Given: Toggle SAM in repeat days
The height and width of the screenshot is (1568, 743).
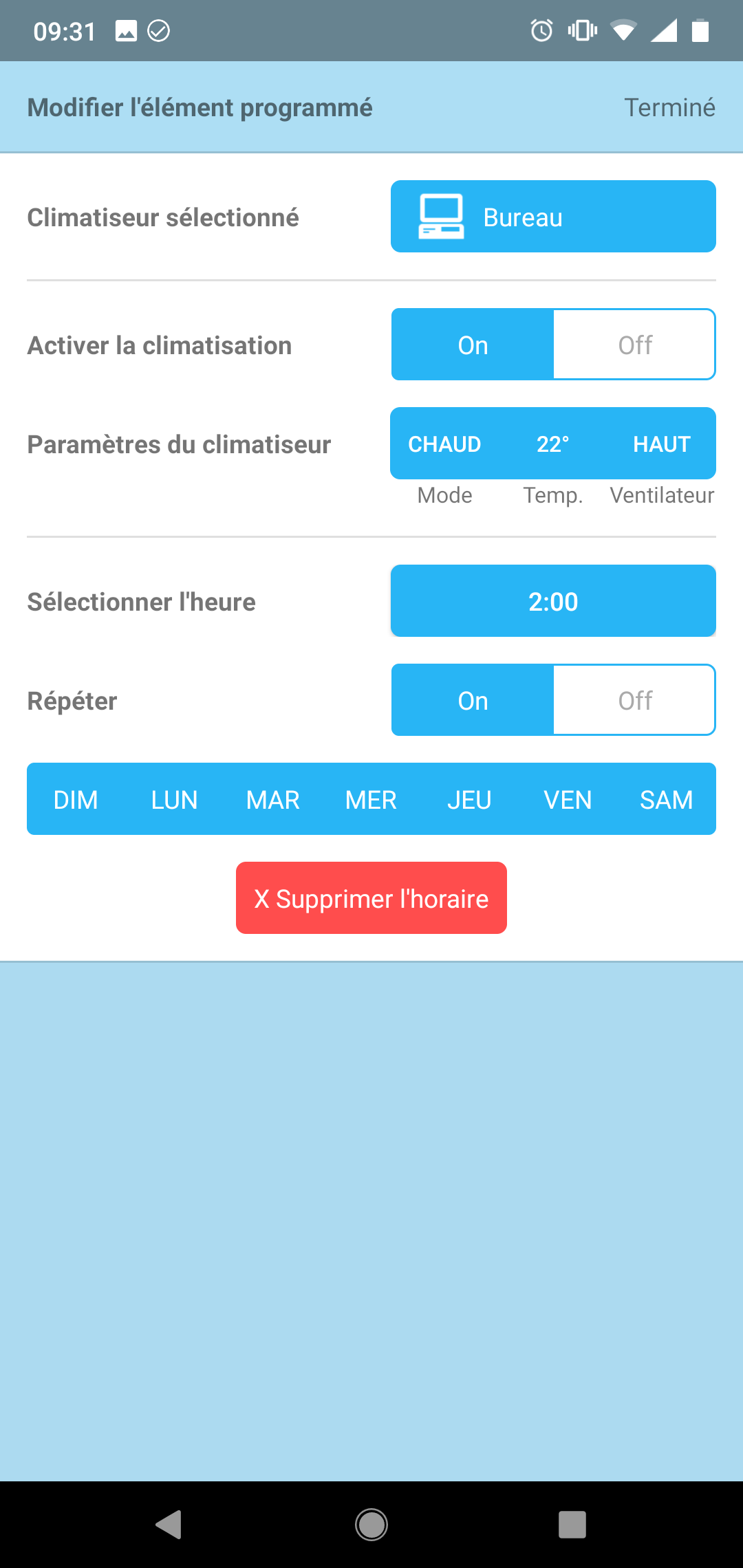Looking at the screenshot, I should click(666, 799).
